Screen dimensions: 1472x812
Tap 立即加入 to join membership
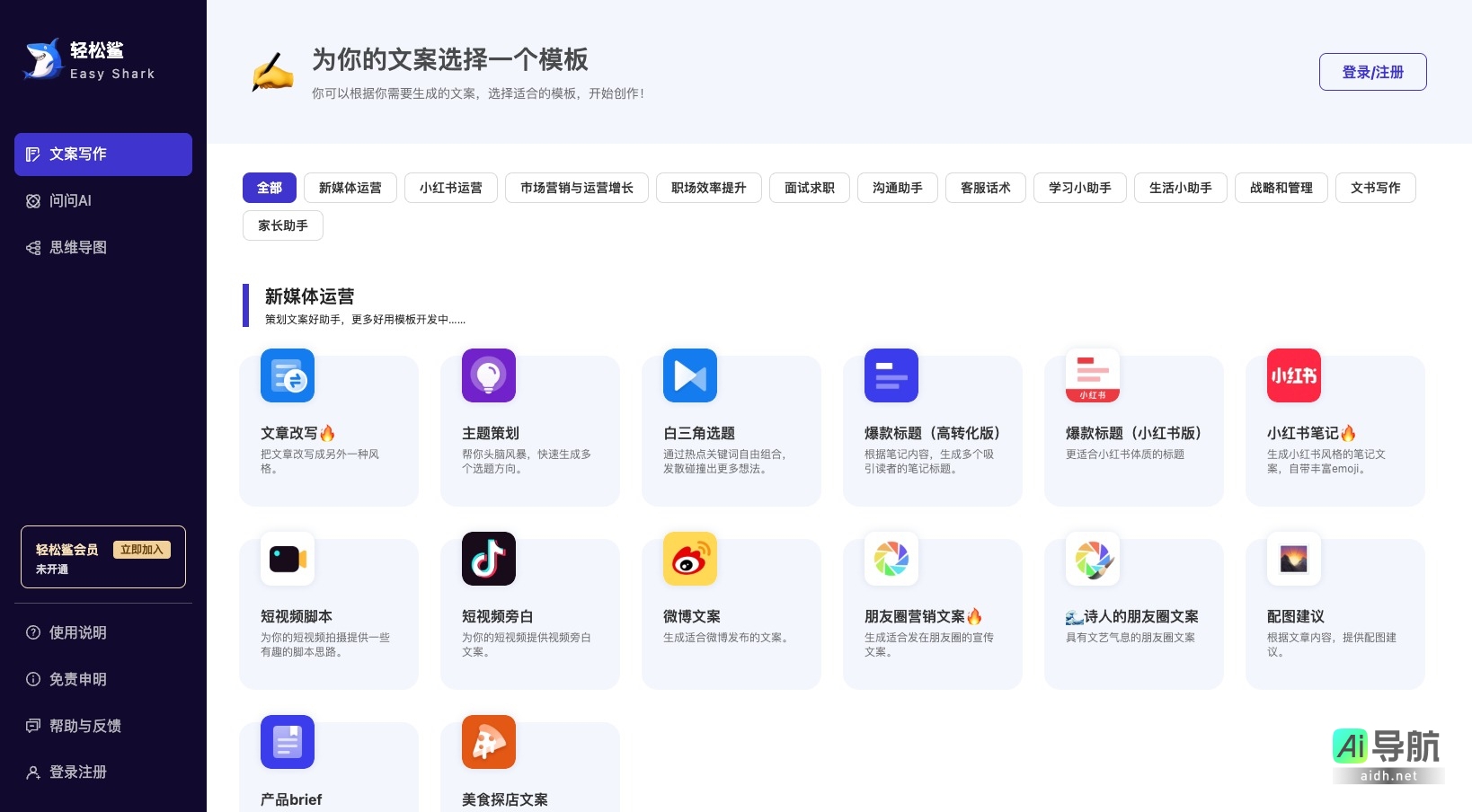141,550
